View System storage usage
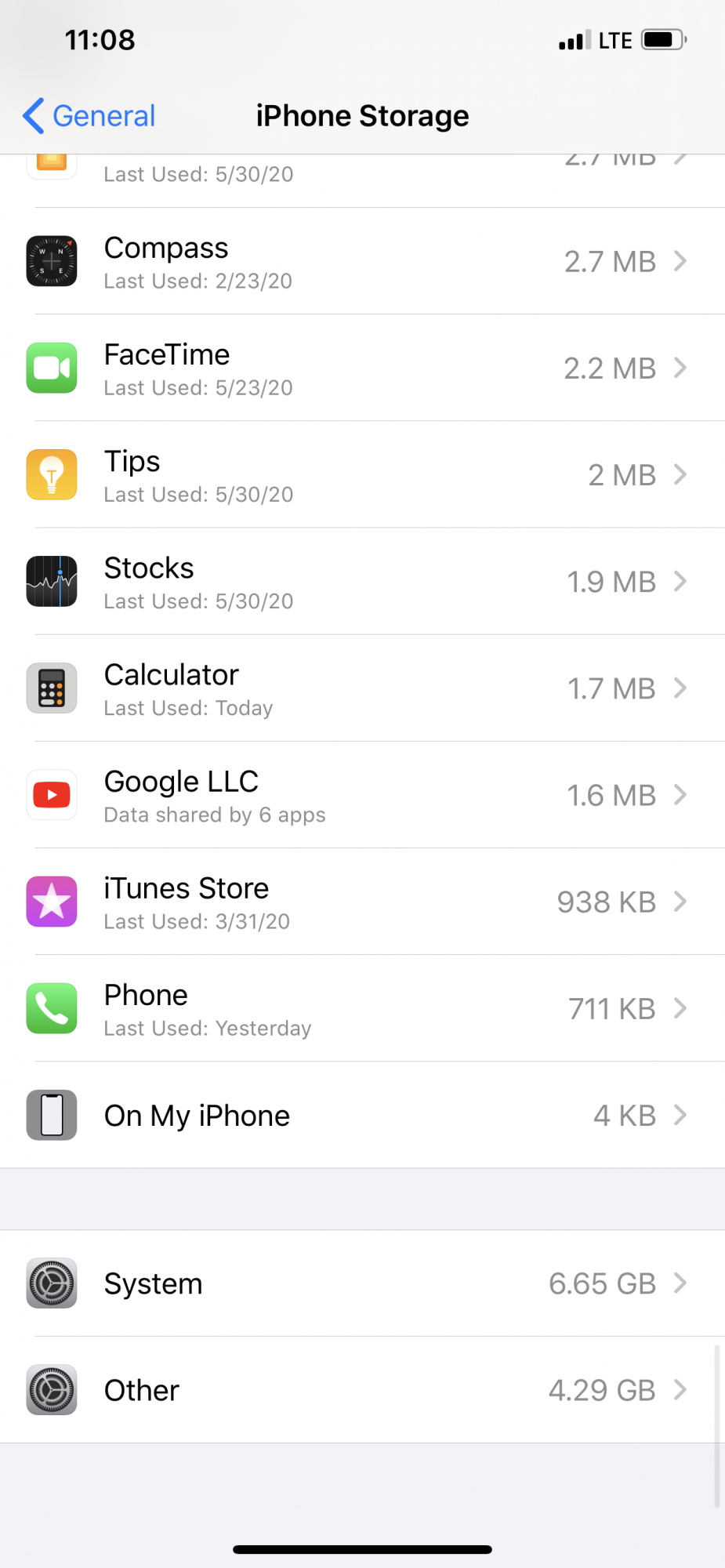Screen dimensions: 725x1568 pyautogui.click(x=362, y=1283)
